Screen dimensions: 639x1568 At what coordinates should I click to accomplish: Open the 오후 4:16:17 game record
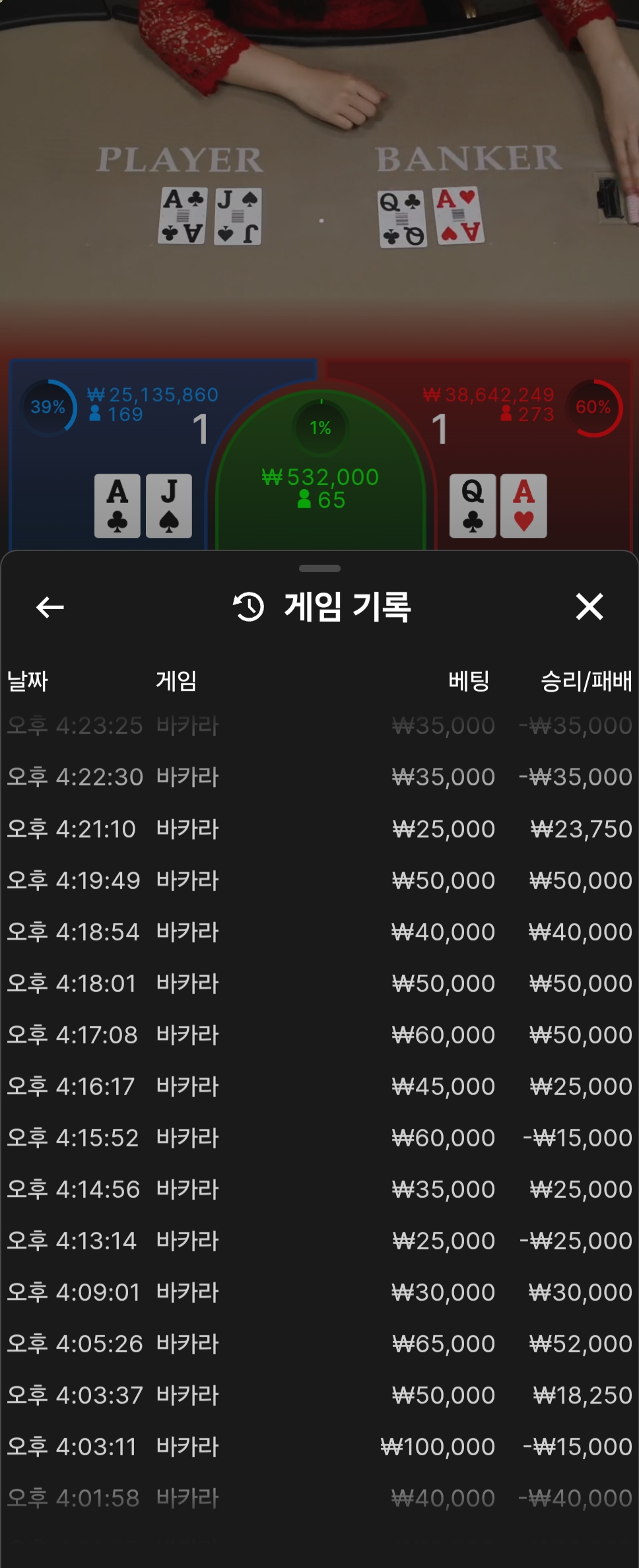pyautogui.click(x=319, y=1086)
